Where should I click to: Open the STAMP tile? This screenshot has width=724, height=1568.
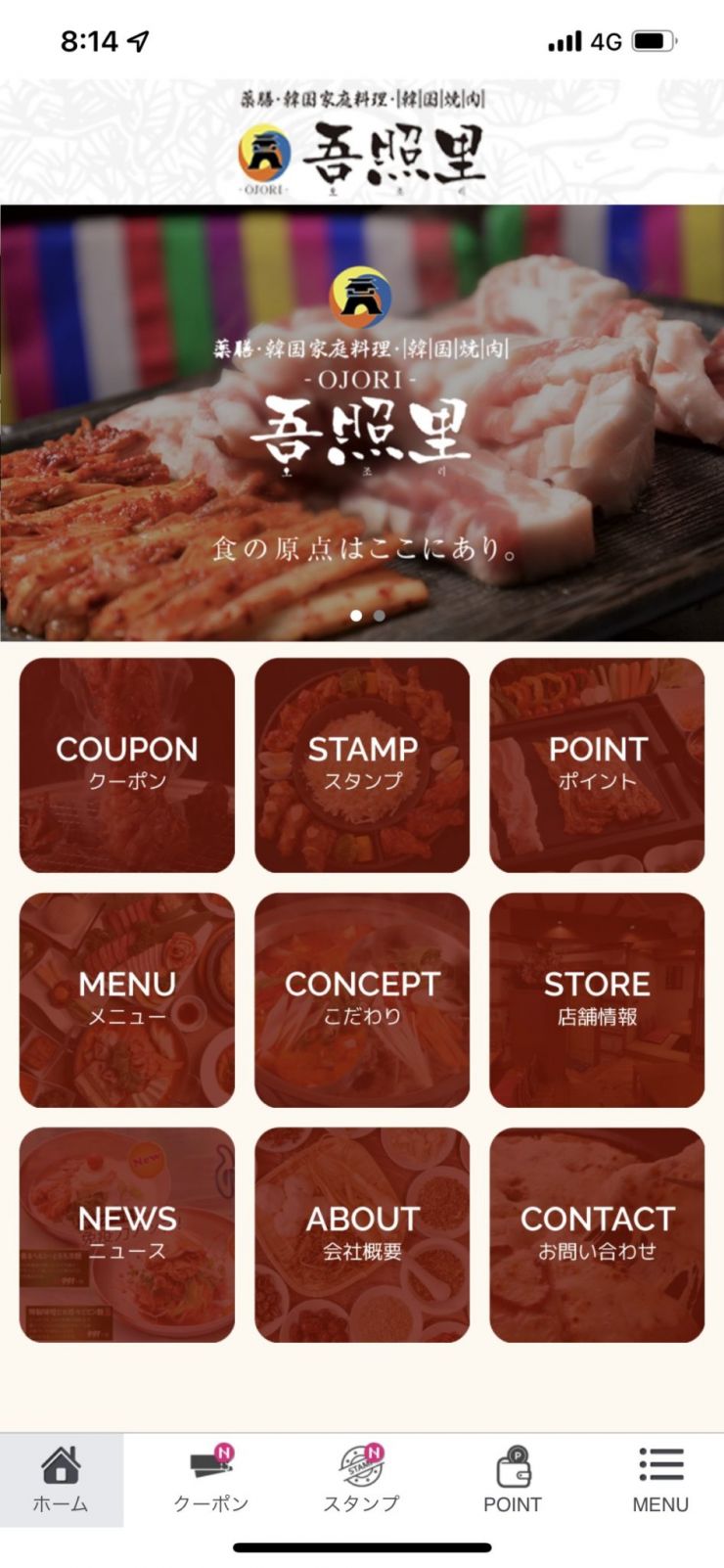click(362, 764)
